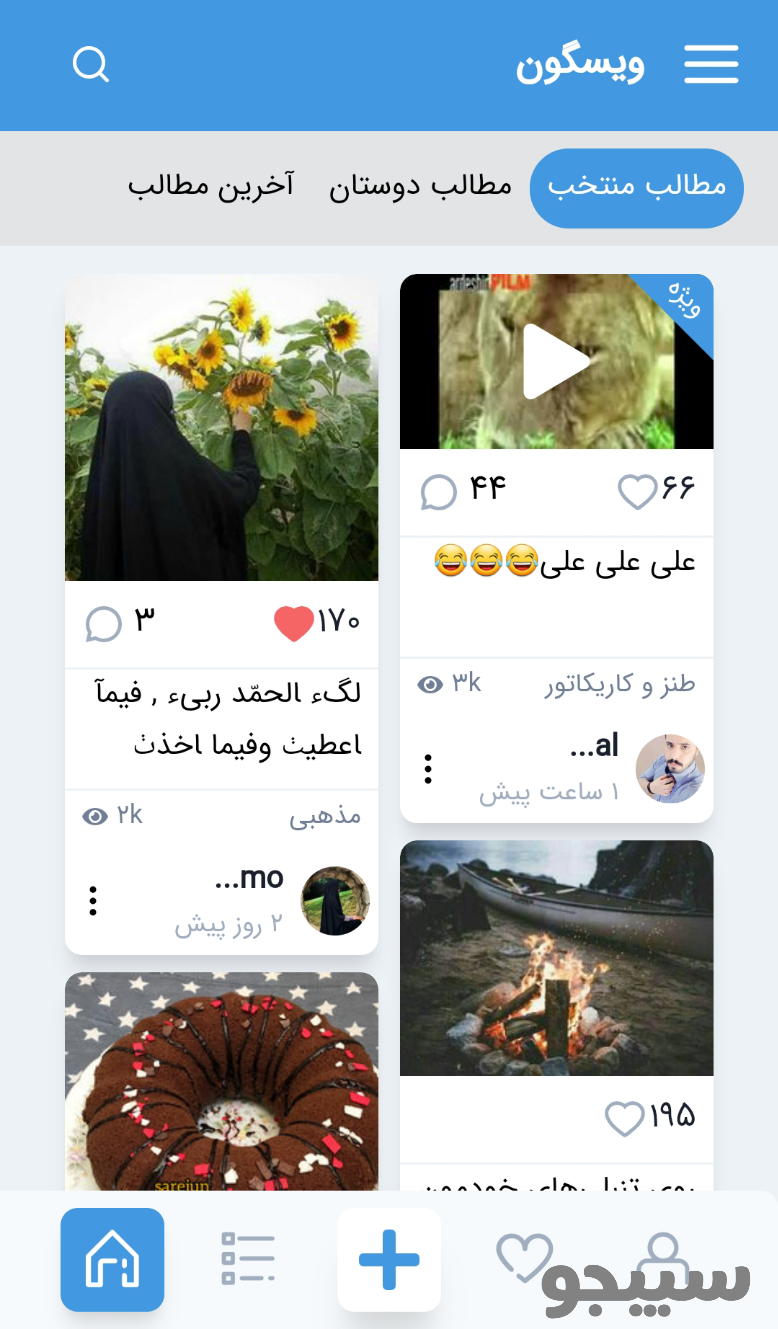Screen dimensions: 778x1329
Task: Open the campfire and boat photo
Action: 556,958
